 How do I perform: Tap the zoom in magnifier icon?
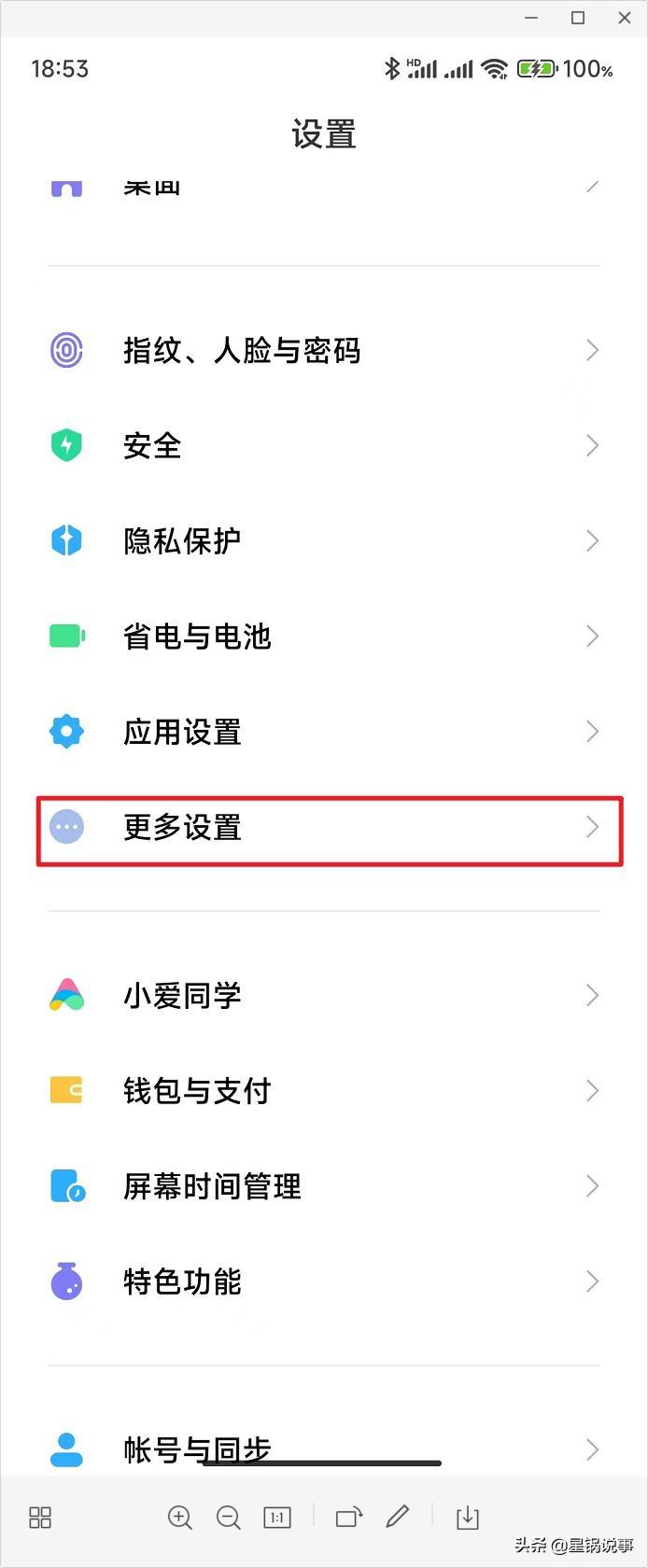point(180,1518)
